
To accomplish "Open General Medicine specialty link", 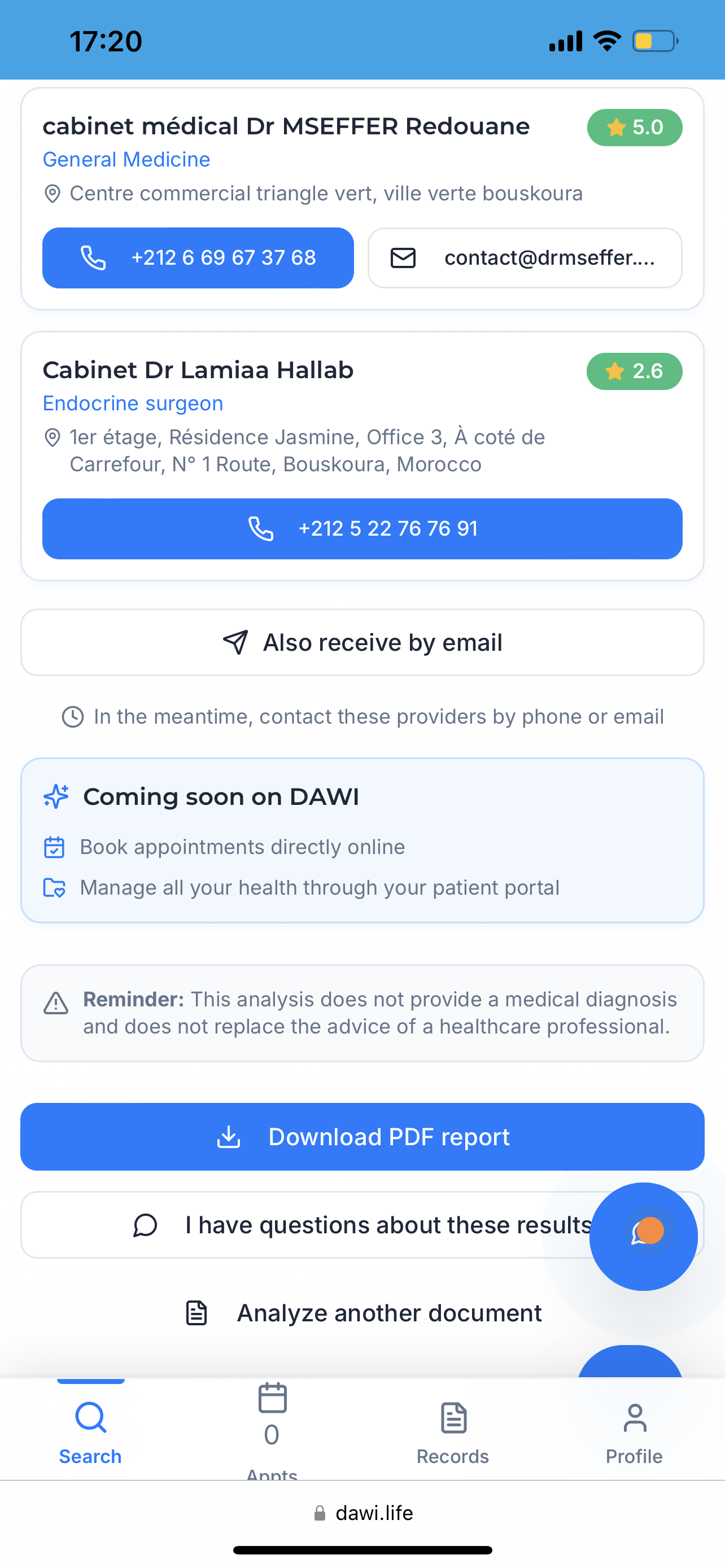I will [126, 159].
